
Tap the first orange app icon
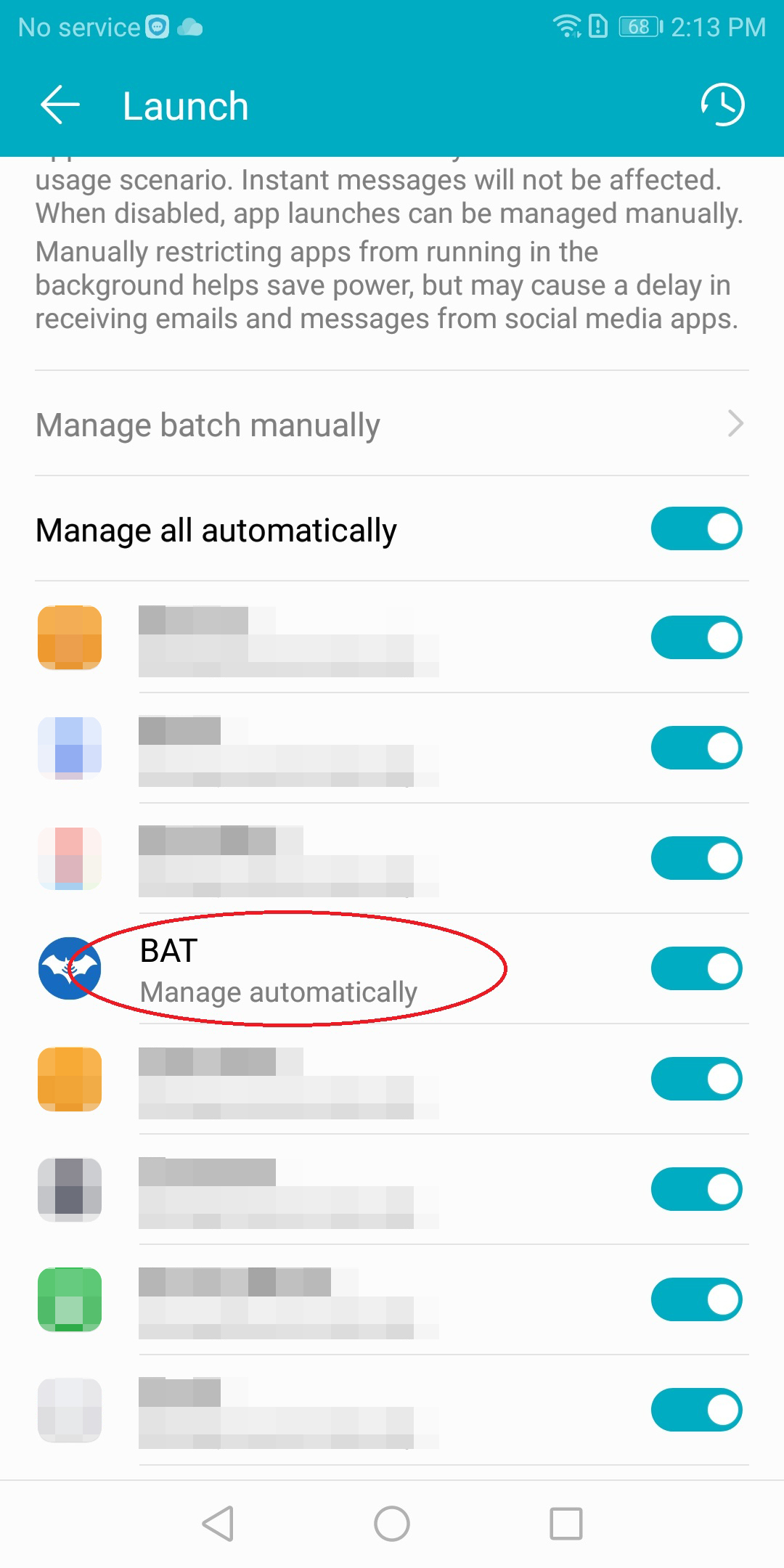(69, 637)
